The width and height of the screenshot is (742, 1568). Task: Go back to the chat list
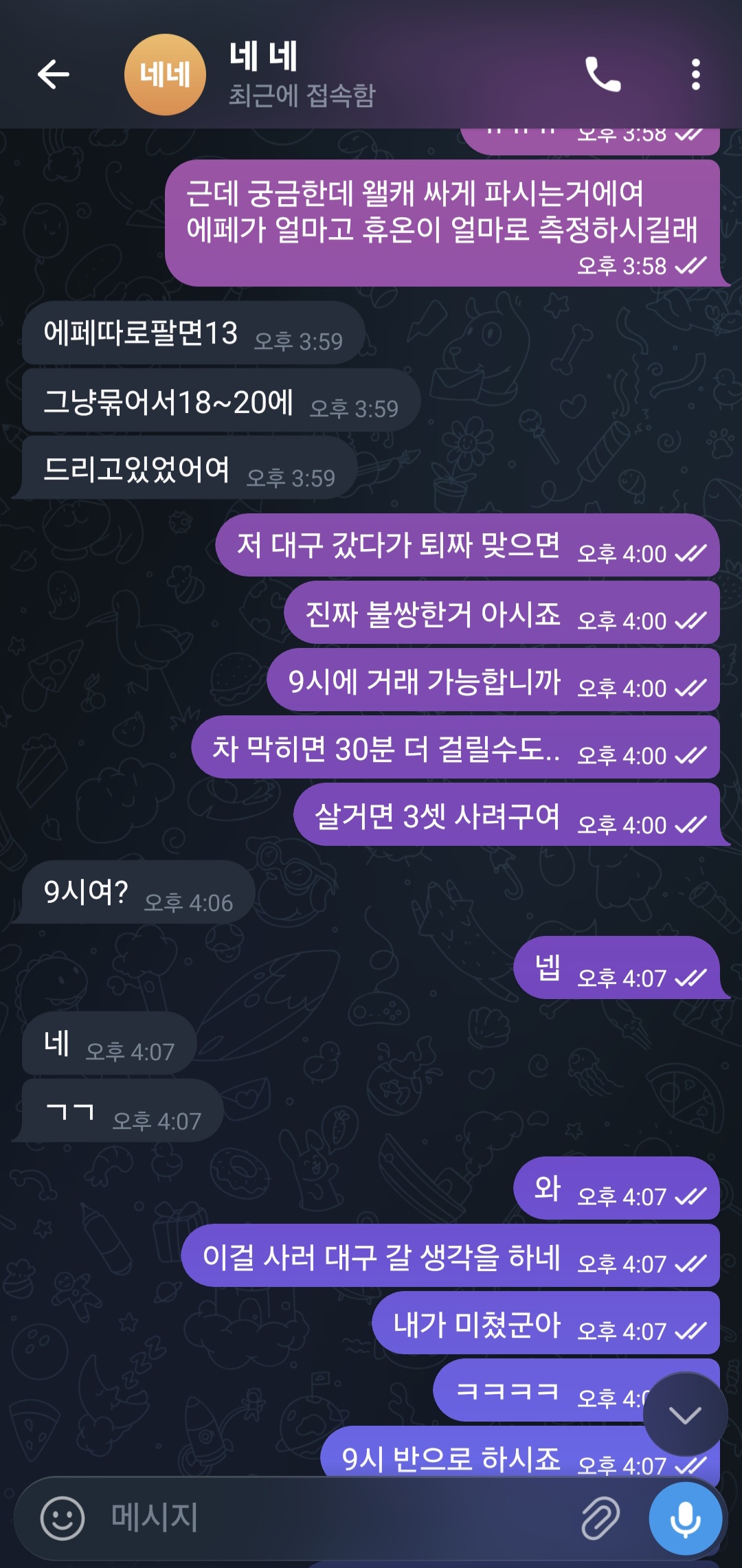tap(54, 74)
